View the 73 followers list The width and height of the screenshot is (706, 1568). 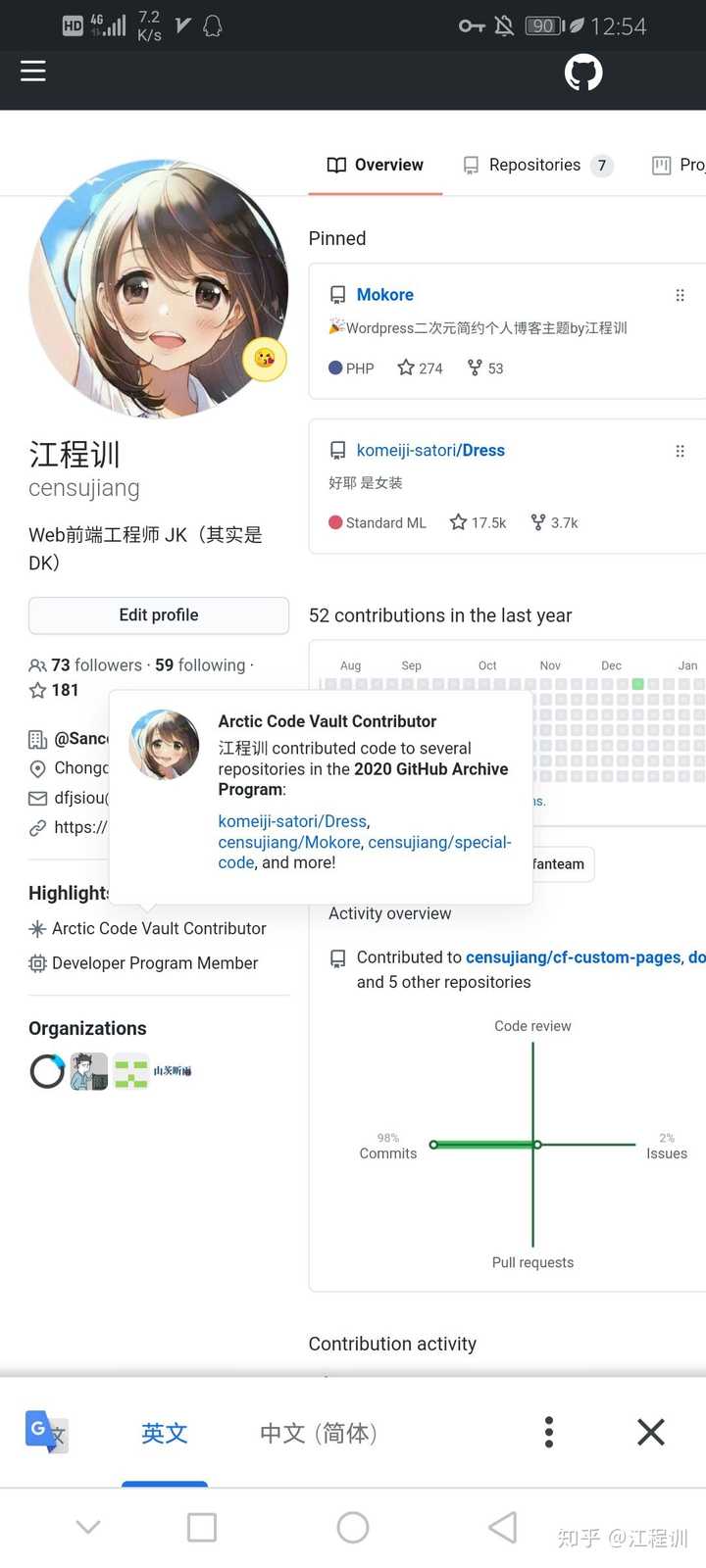(x=96, y=664)
